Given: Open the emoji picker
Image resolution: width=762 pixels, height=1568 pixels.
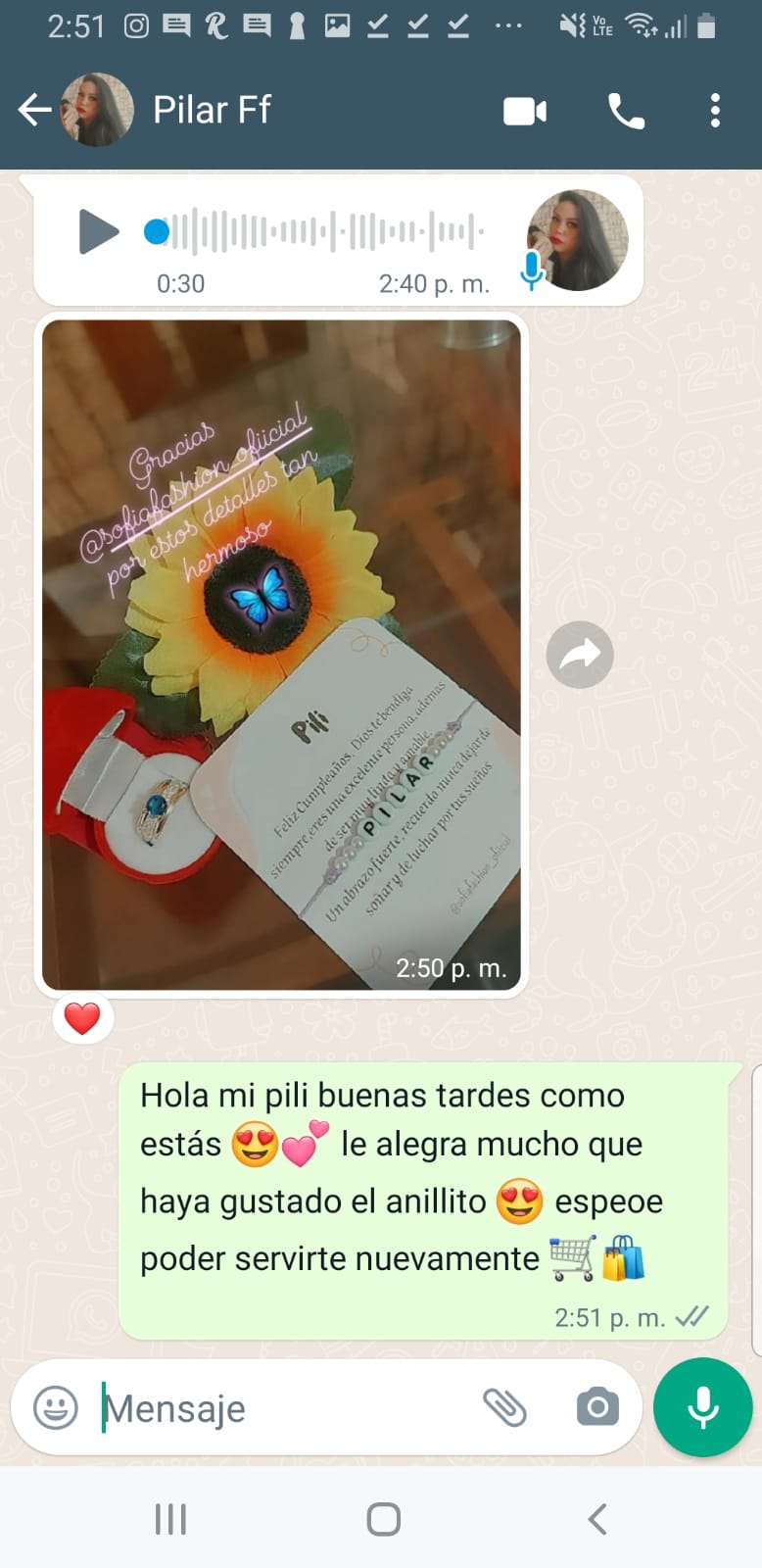Looking at the screenshot, I should [56, 1408].
